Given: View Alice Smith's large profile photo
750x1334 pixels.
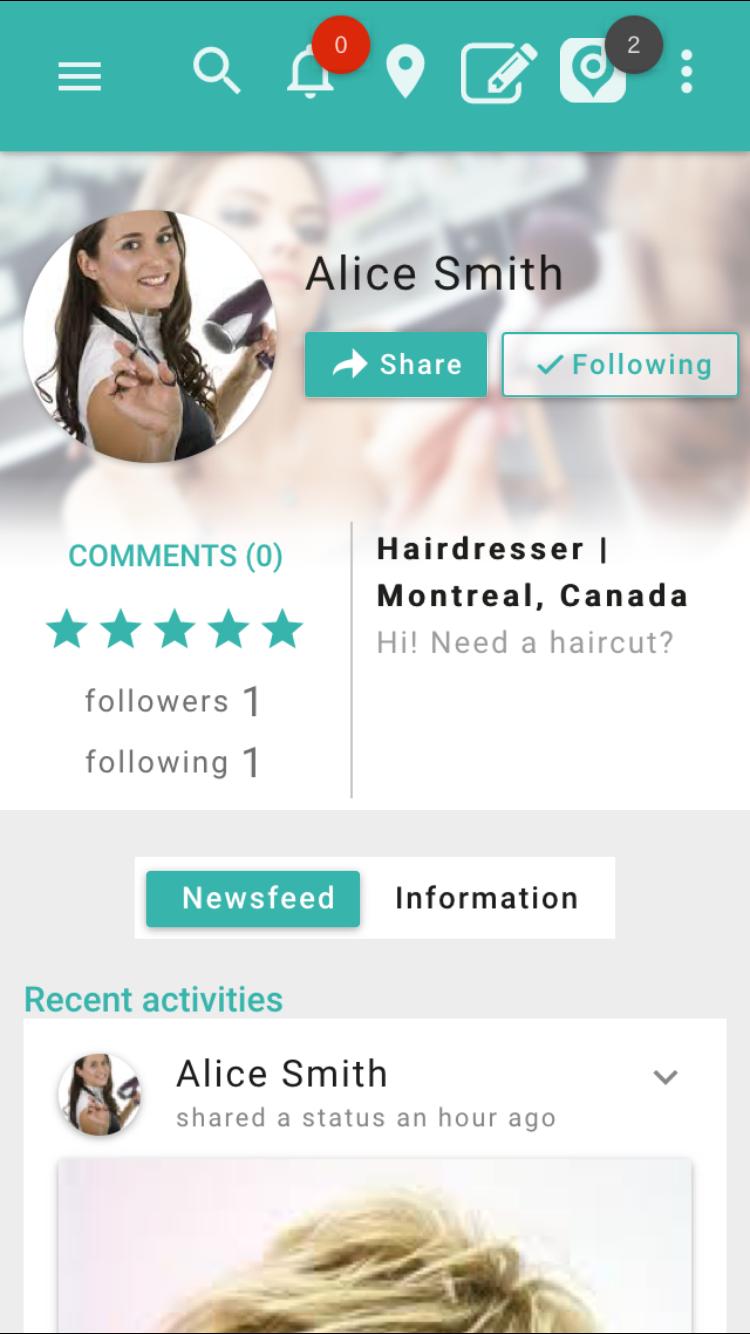Looking at the screenshot, I should click(150, 336).
